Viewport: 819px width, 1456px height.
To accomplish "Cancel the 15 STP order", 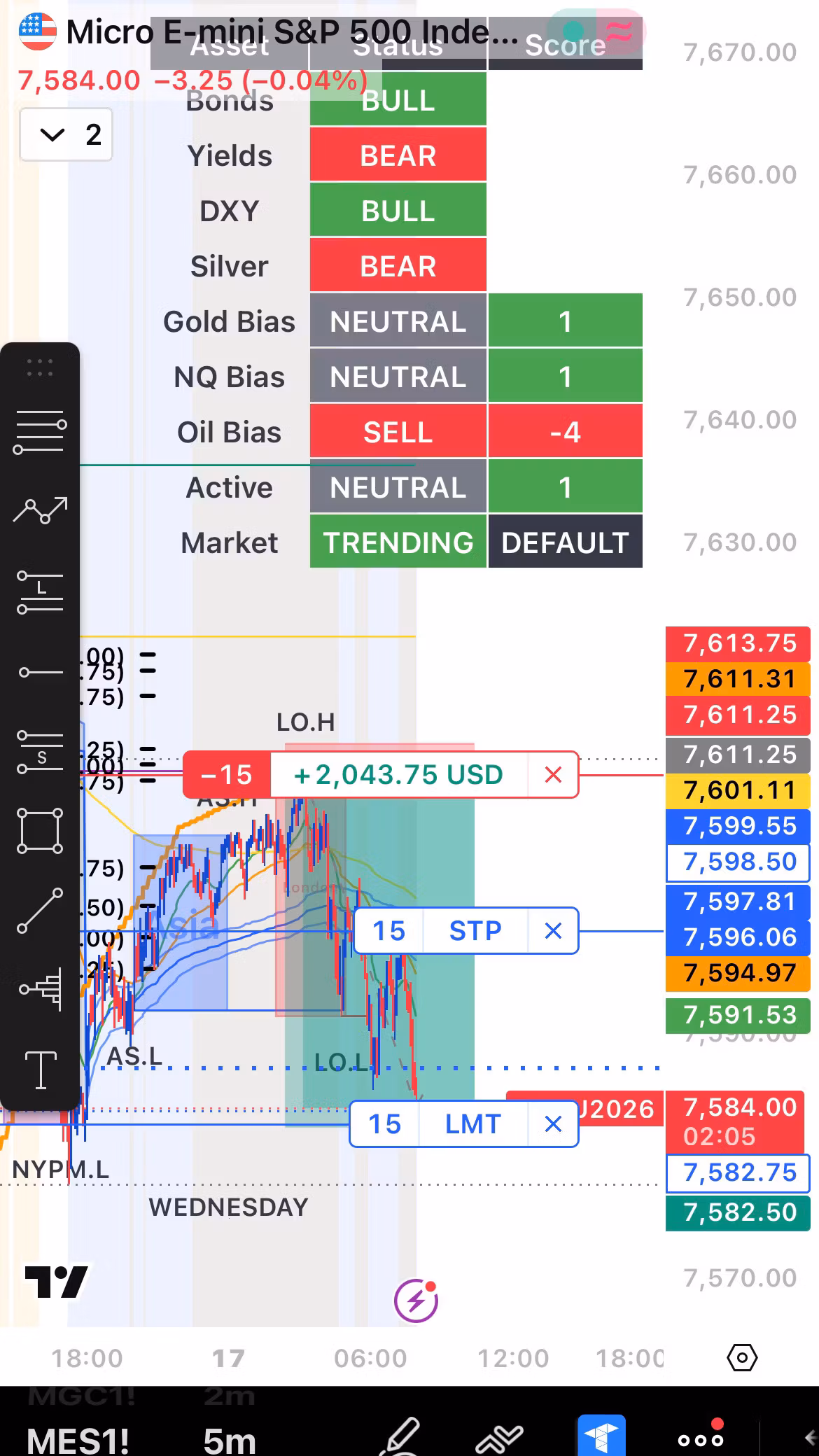I will [x=553, y=931].
